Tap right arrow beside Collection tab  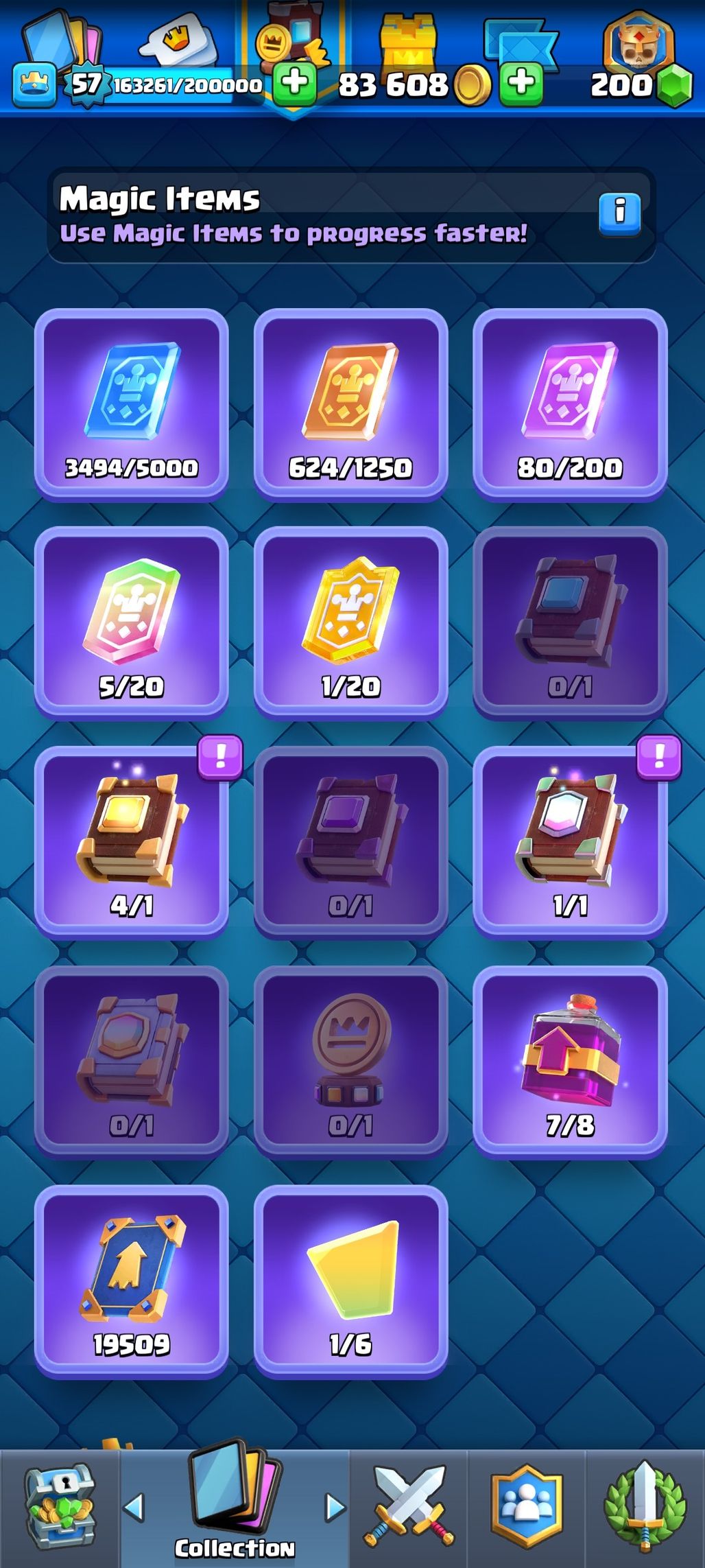click(x=335, y=1507)
